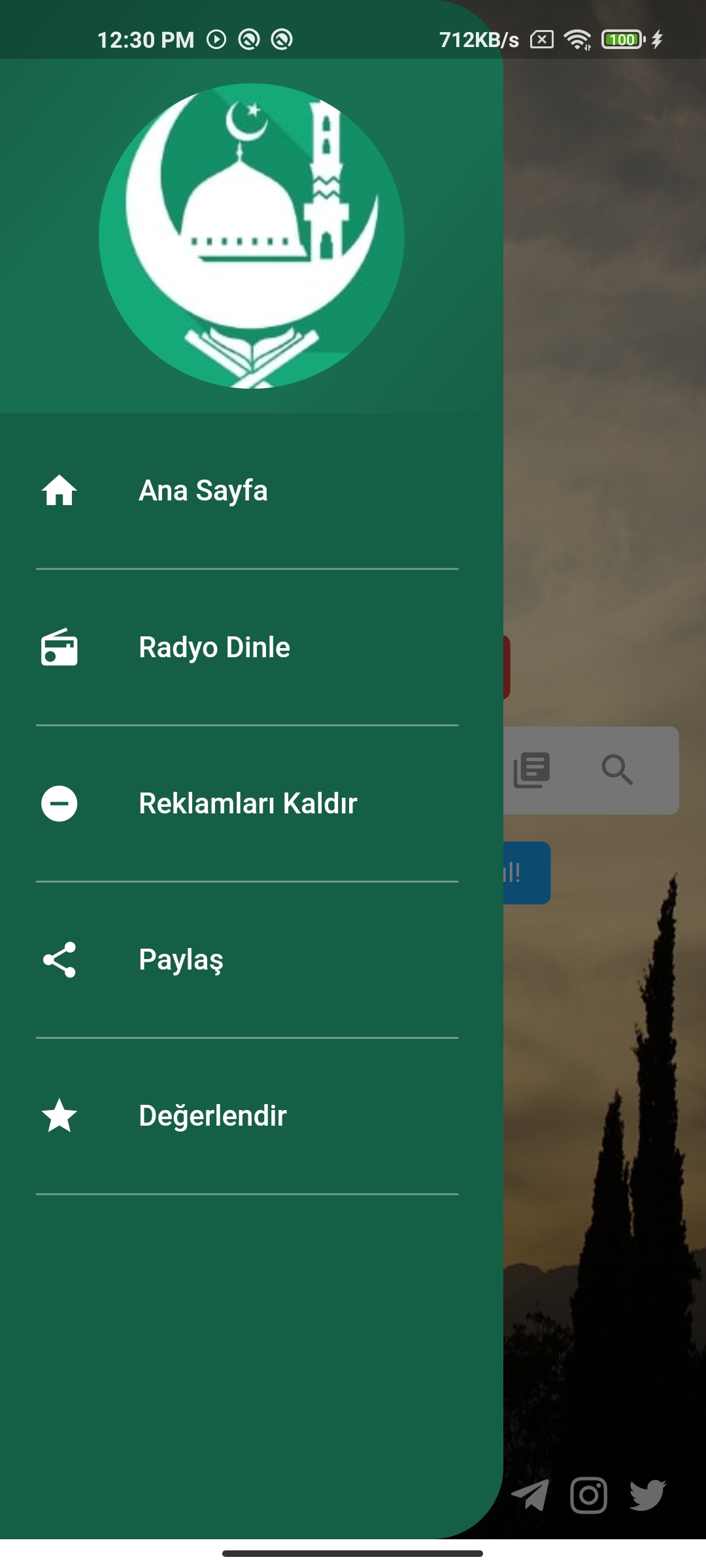
Task: Open the library pages icon
Action: coord(531,770)
